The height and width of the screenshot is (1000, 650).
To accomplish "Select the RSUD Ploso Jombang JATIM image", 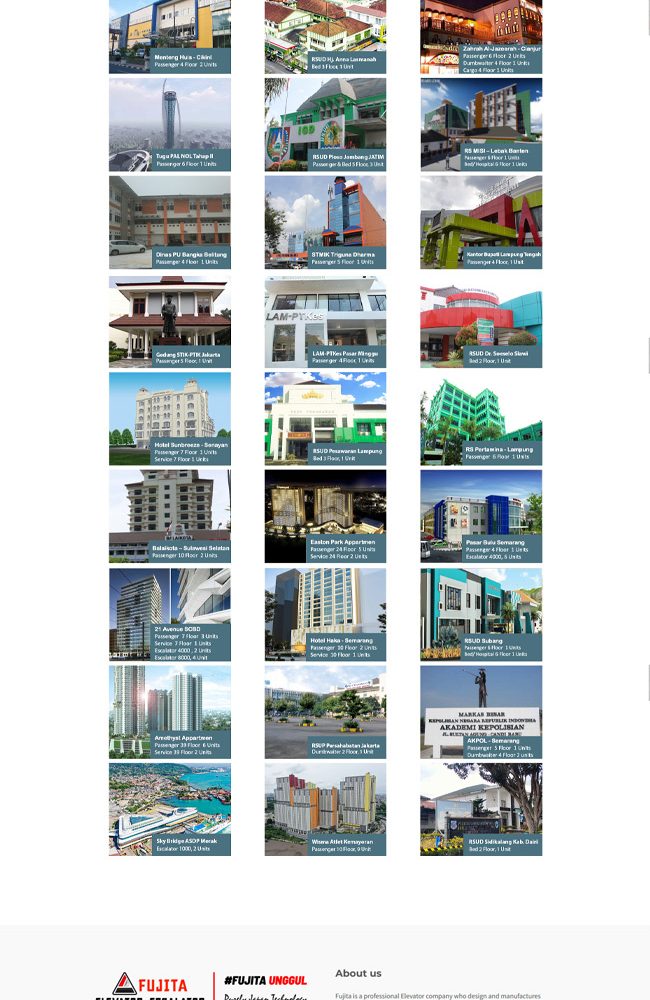I will [325, 124].
